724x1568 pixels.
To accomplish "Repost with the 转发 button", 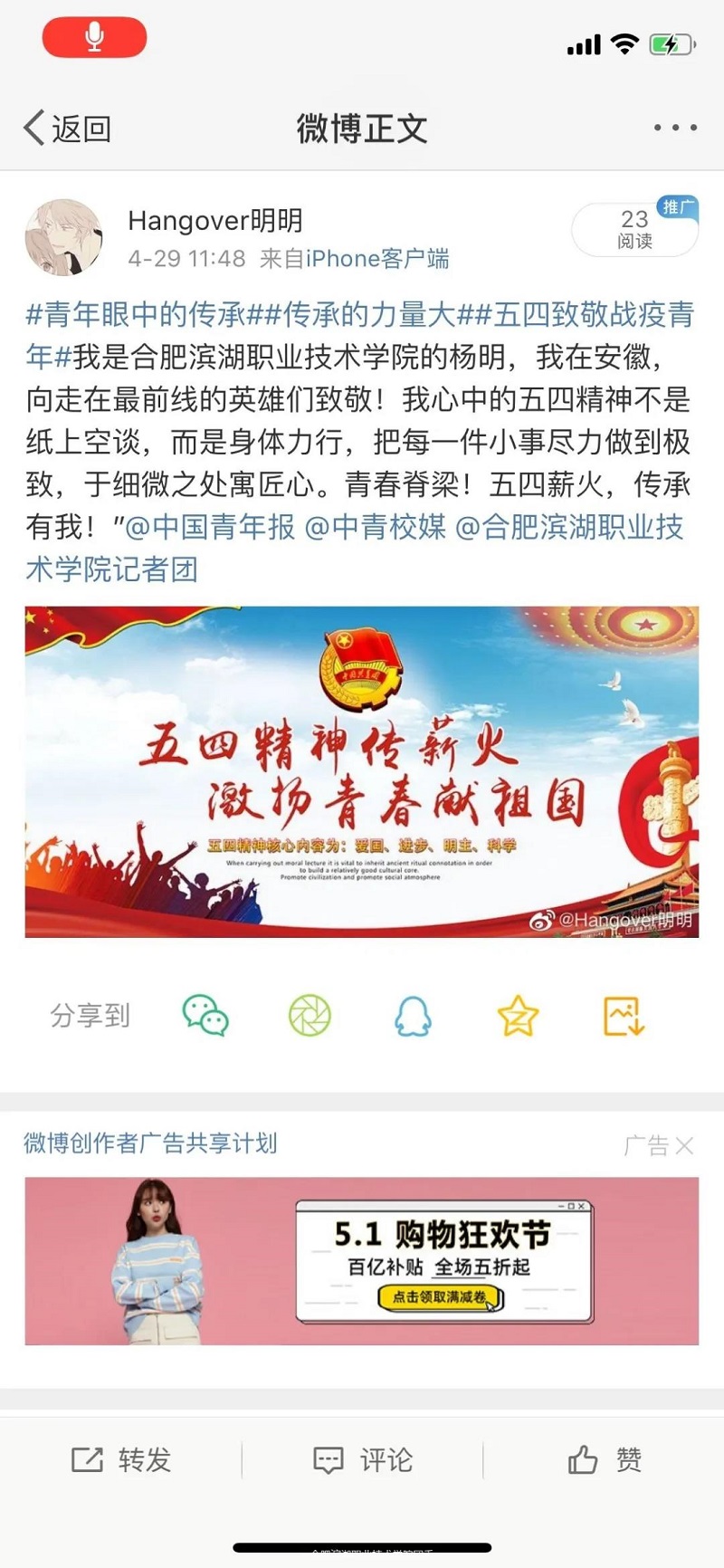I will (121, 1459).
